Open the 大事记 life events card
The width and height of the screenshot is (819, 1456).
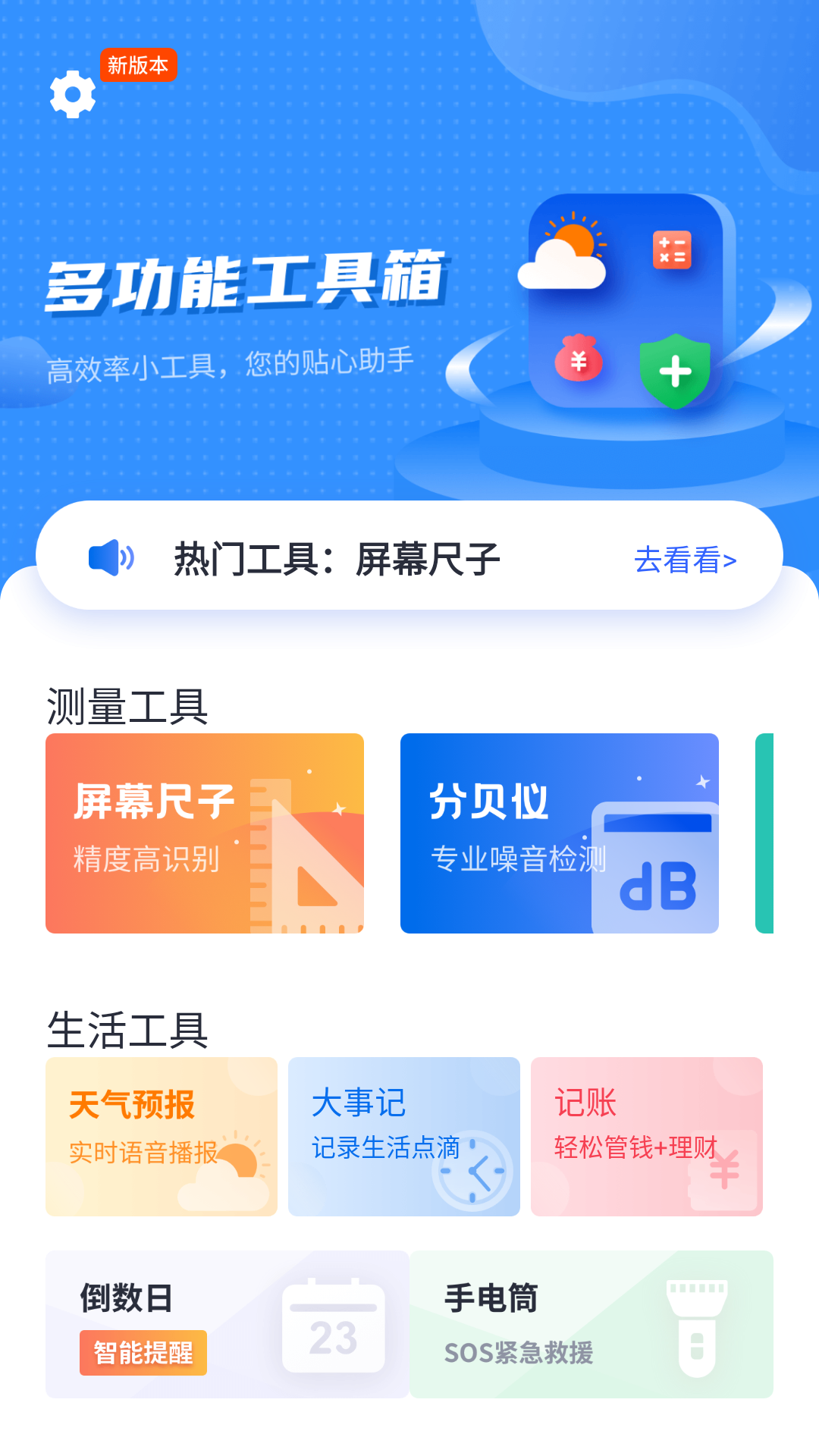(x=403, y=1136)
